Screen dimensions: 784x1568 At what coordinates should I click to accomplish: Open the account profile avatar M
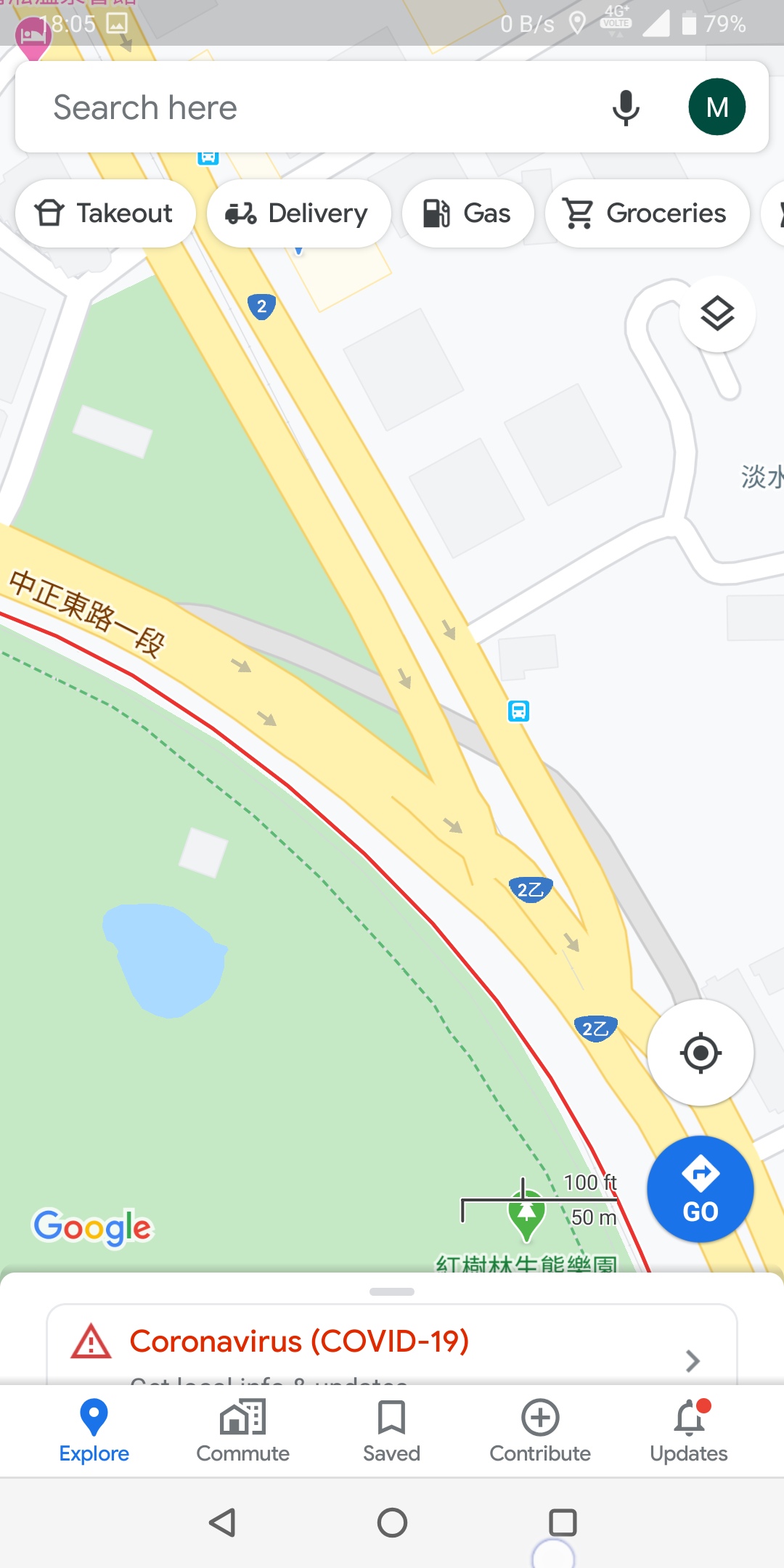[x=716, y=107]
